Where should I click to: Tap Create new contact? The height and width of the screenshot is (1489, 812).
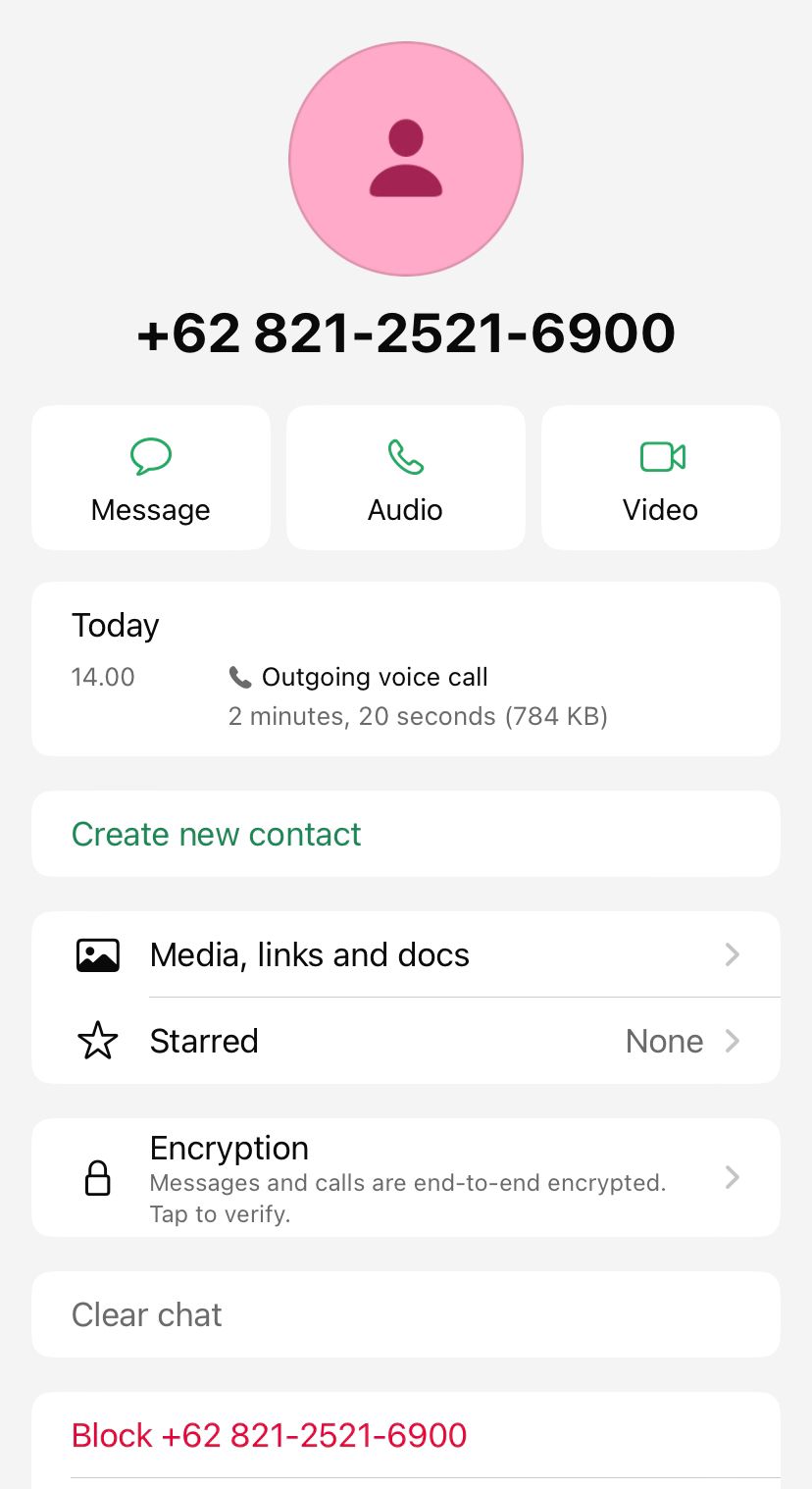(x=217, y=834)
